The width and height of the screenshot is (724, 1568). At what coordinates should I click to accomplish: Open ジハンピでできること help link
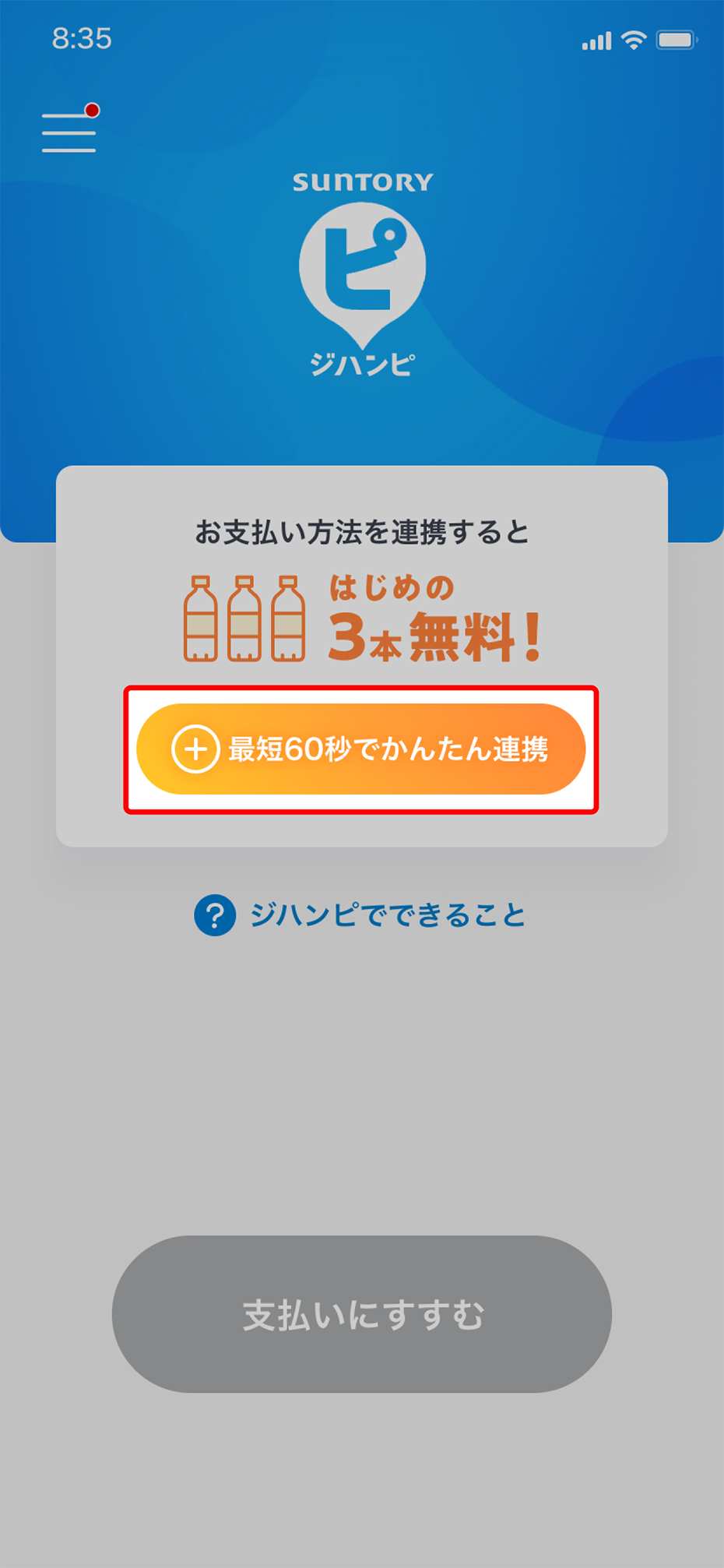coord(360,914)
